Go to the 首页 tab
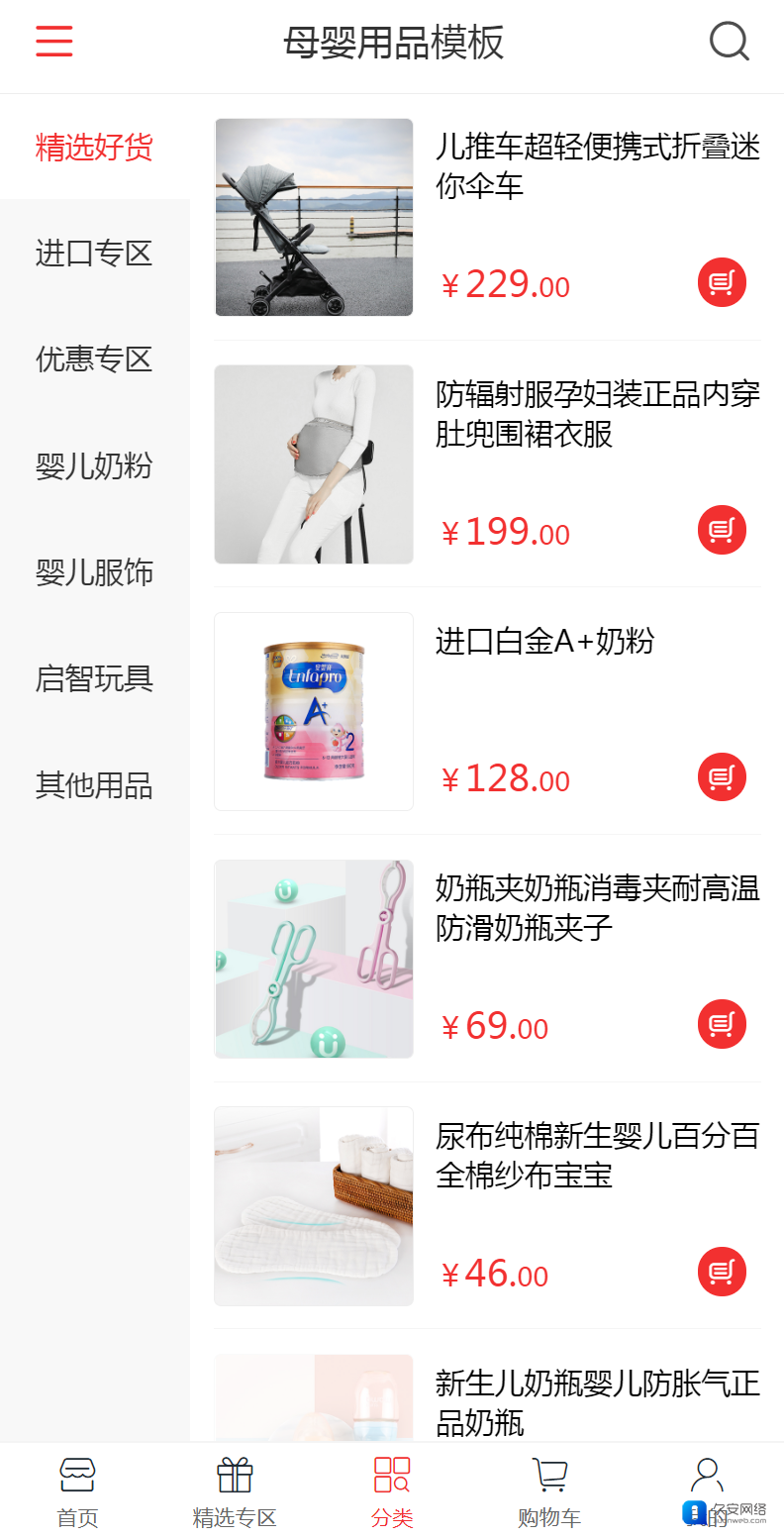 tap(78, 1491)
